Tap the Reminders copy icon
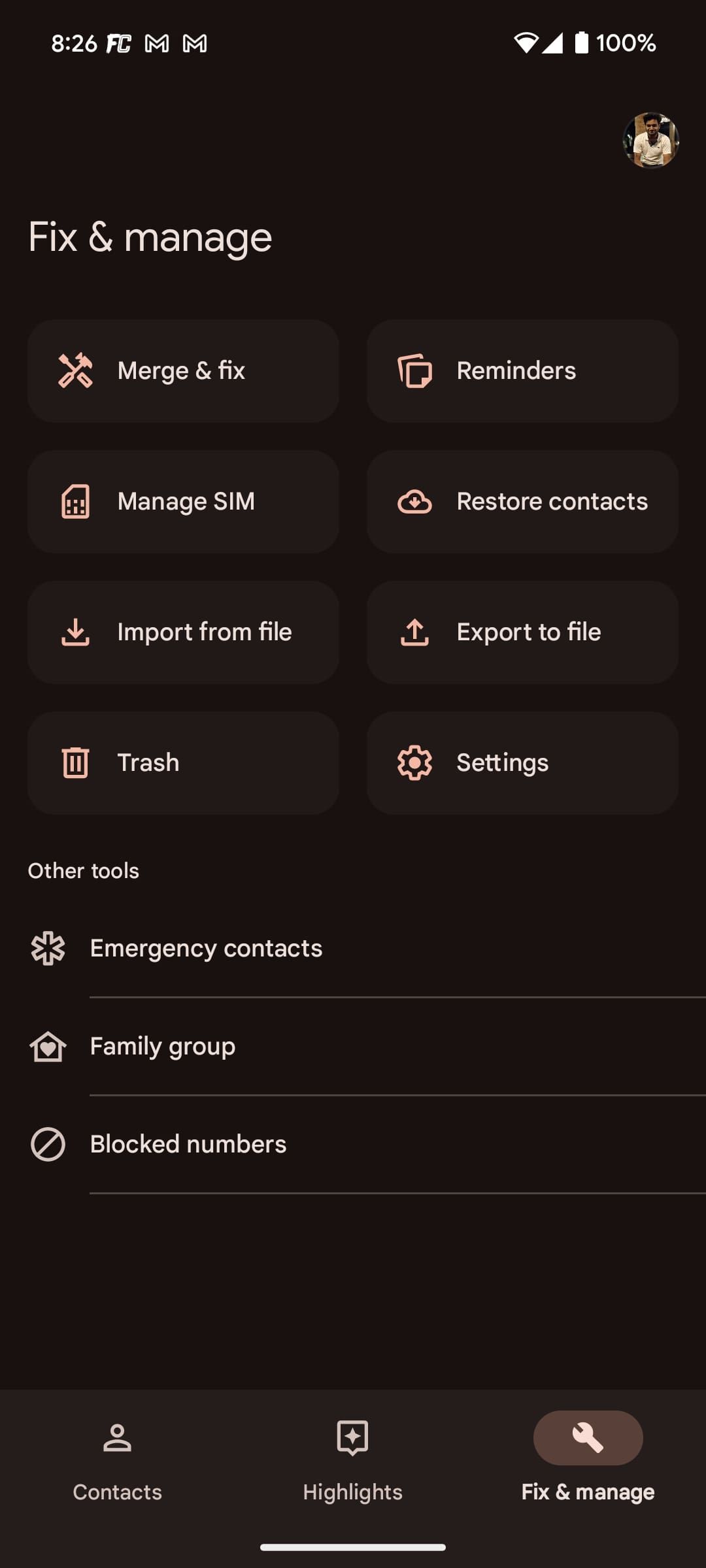The image size is (706, 1568). (x=416, y=370)
